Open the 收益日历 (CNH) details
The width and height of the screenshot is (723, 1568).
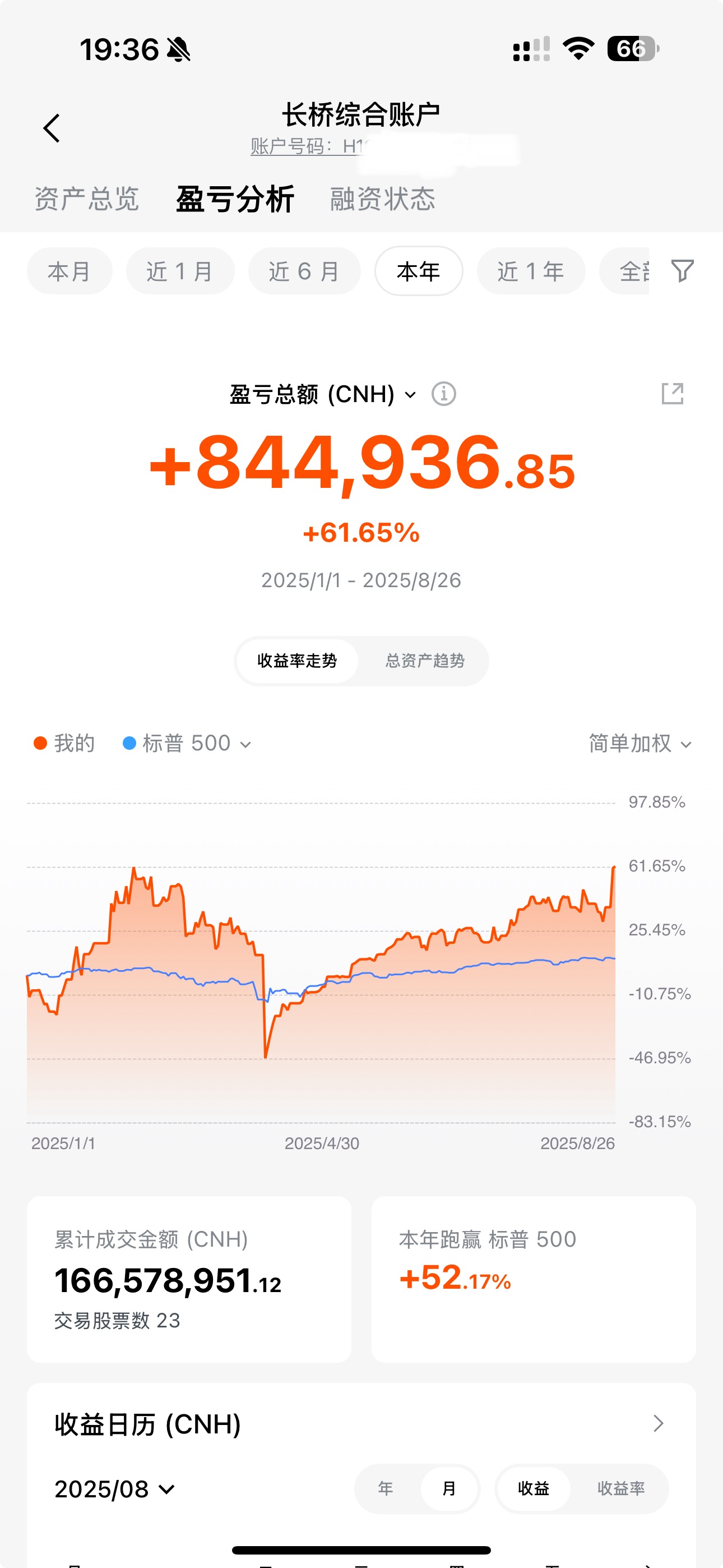658,1424
